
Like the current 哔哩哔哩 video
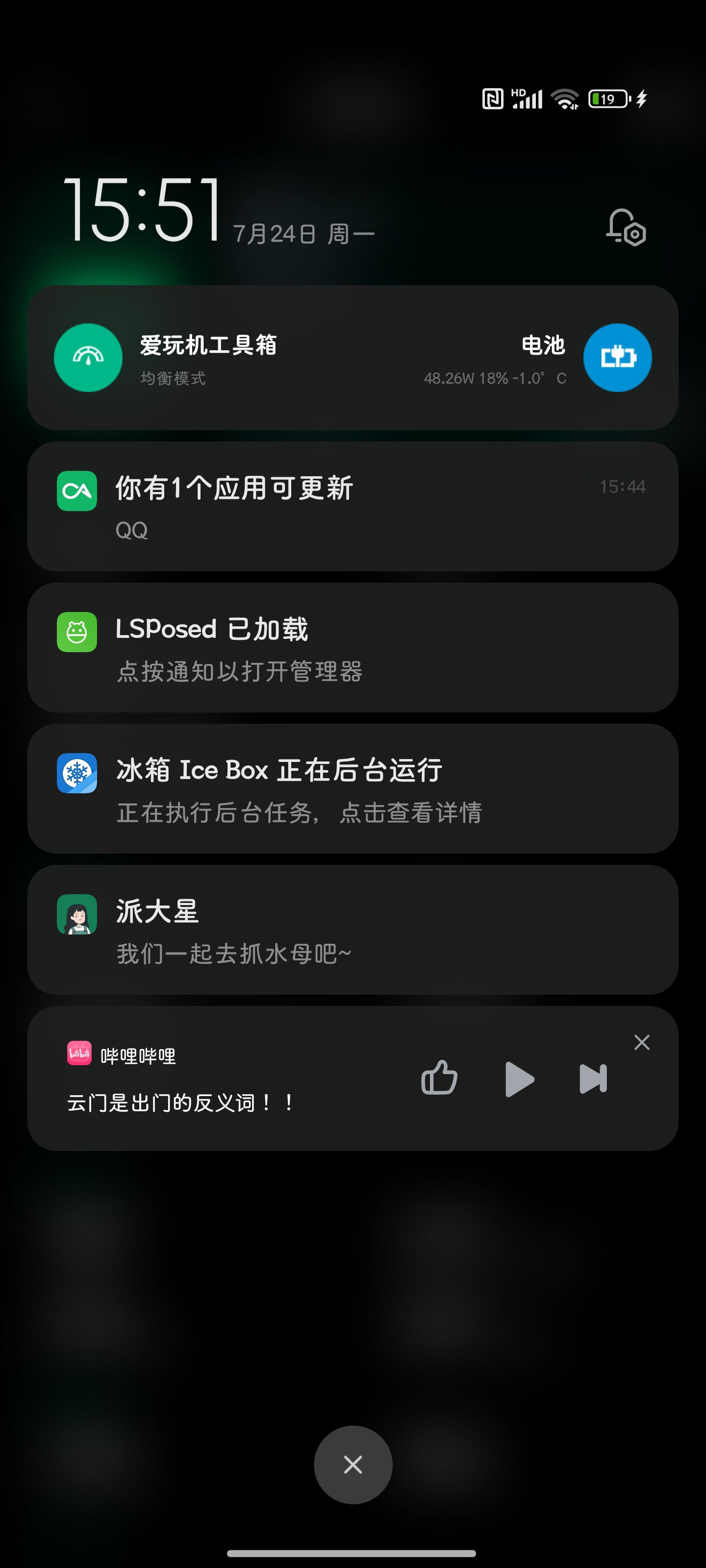tap(439, 1078)
